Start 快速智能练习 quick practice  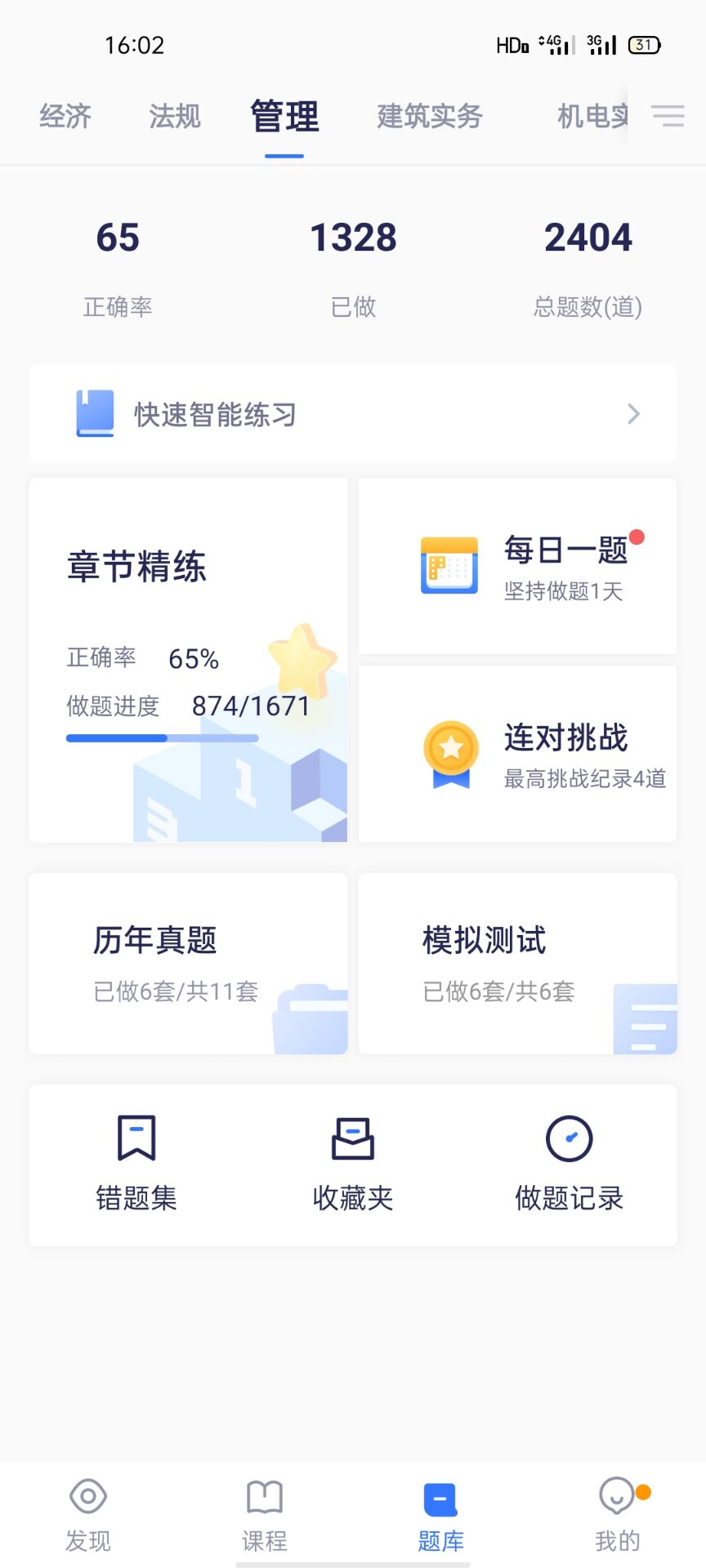tap(353, 414)
